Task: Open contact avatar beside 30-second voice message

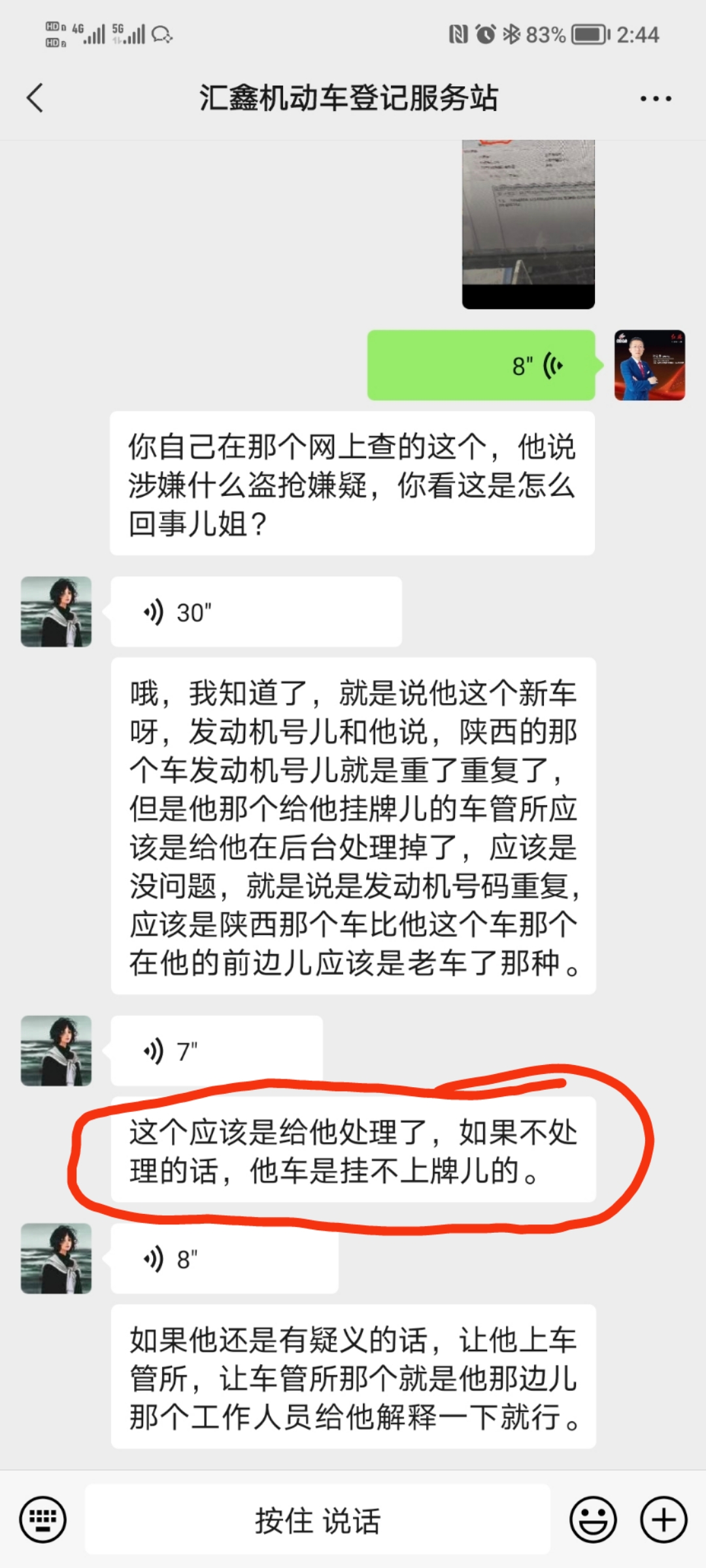Action: [56, 612]
